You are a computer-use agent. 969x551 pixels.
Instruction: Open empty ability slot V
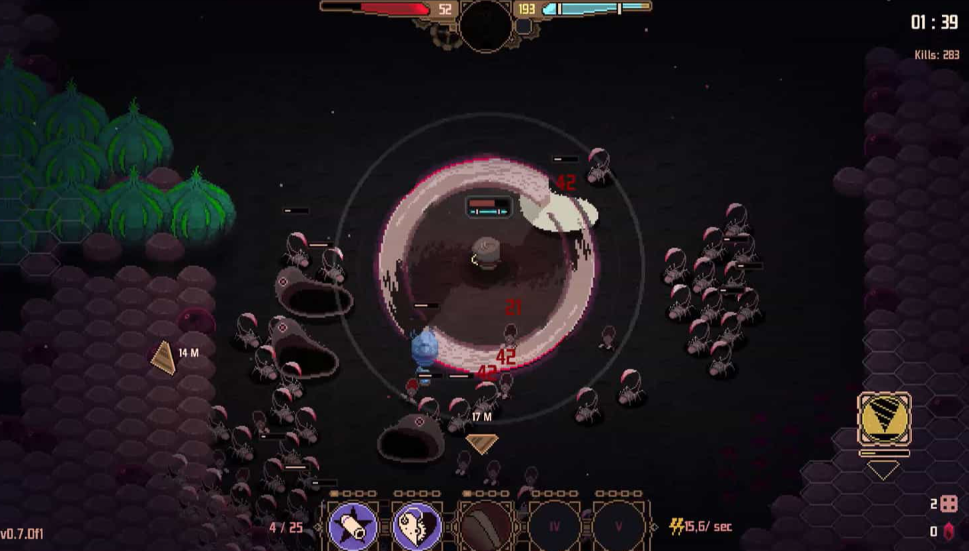[618, 524]
